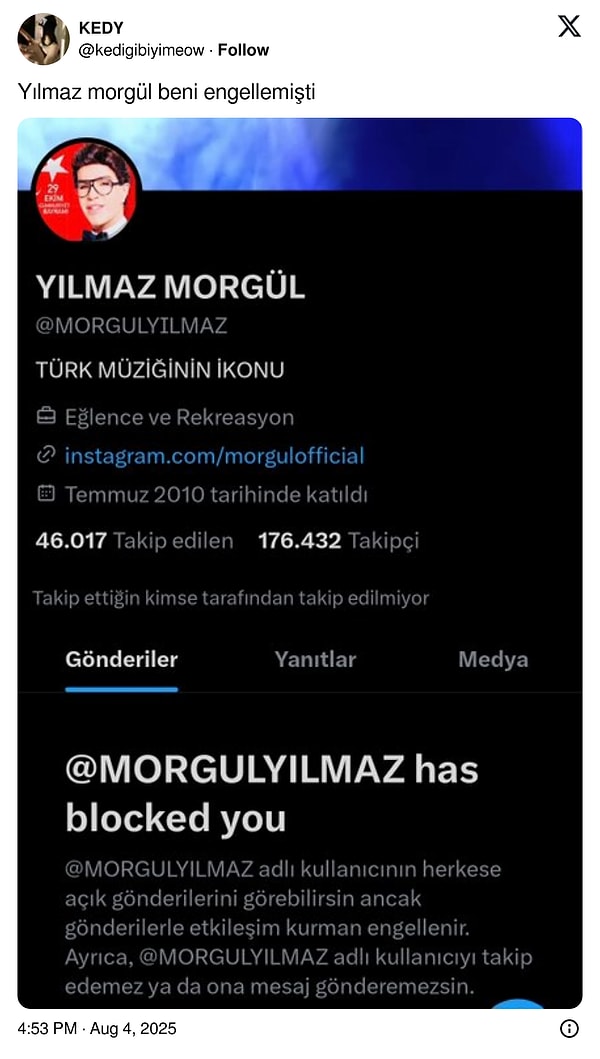This screenshot has width=600, height=1059.
Task: Open KEDY's profile avatar
Action: point(43,39)
